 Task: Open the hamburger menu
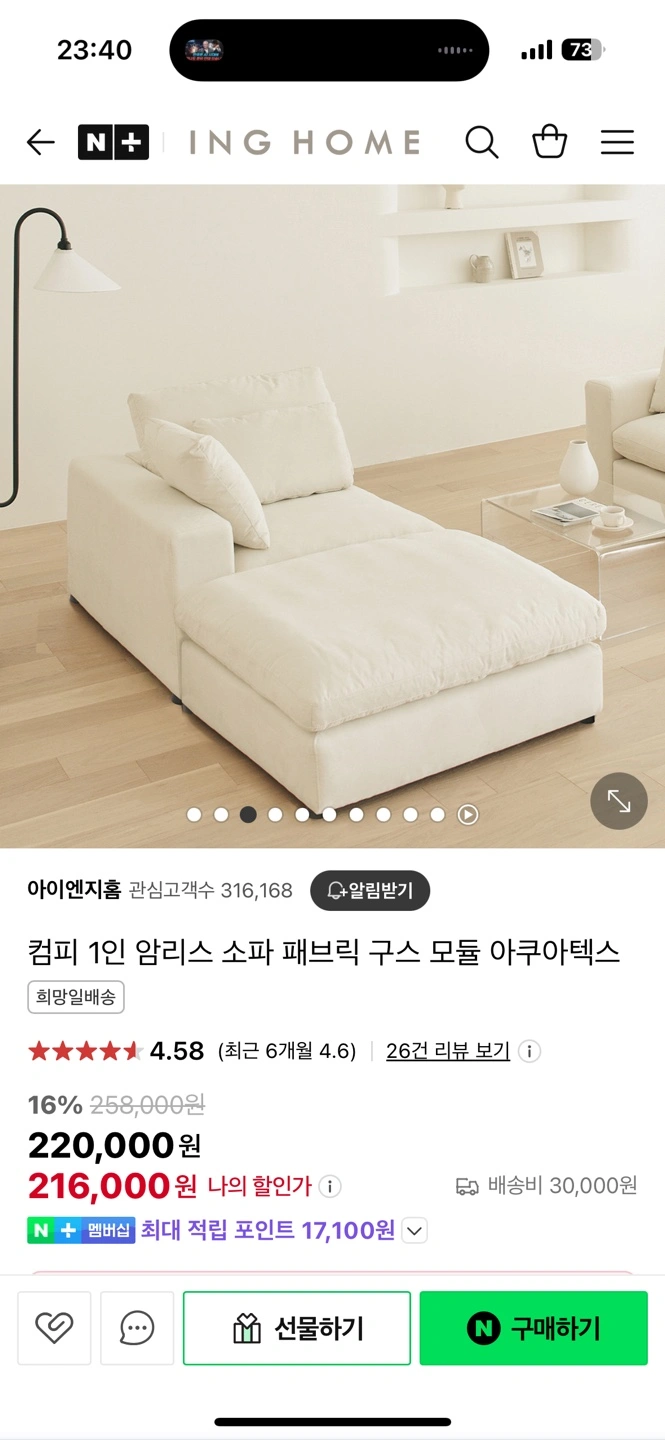tap(617, 143)
